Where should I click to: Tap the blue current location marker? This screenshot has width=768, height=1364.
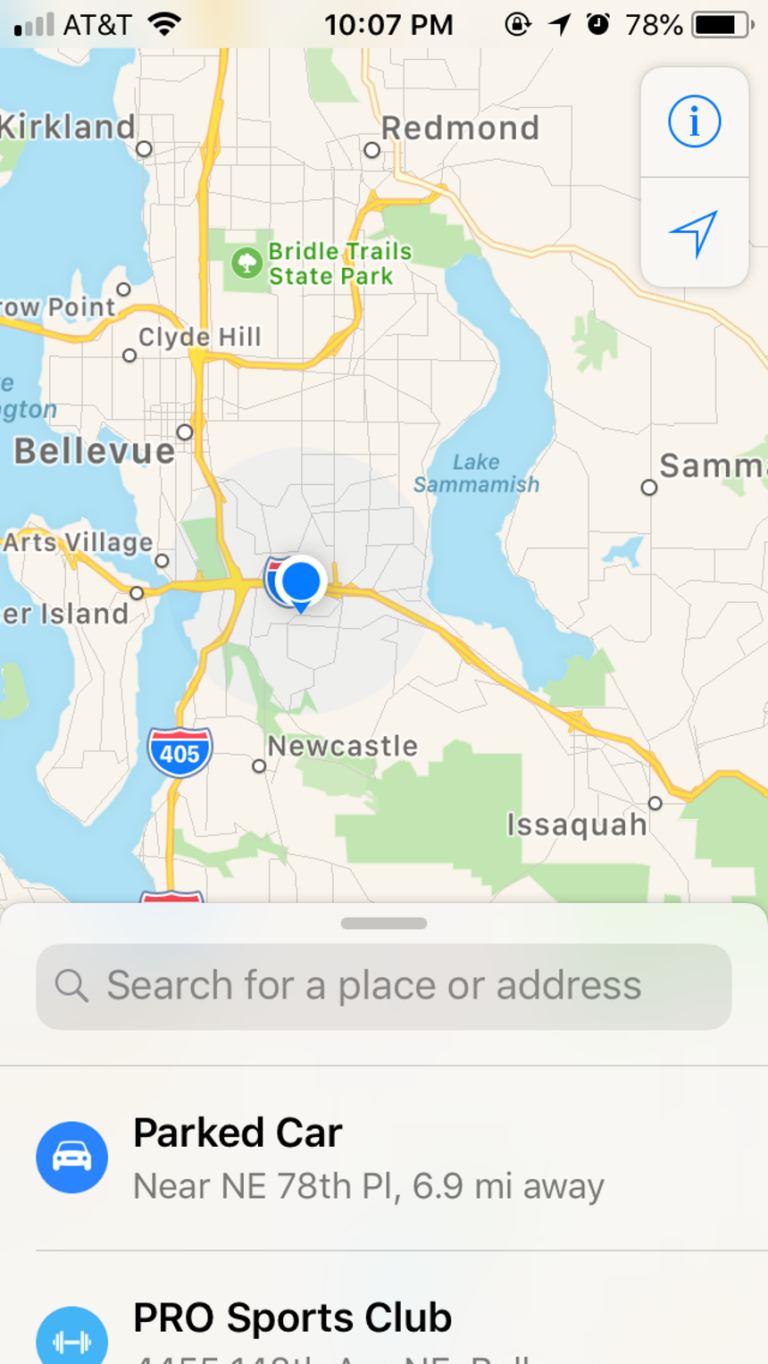pos(300,581)
